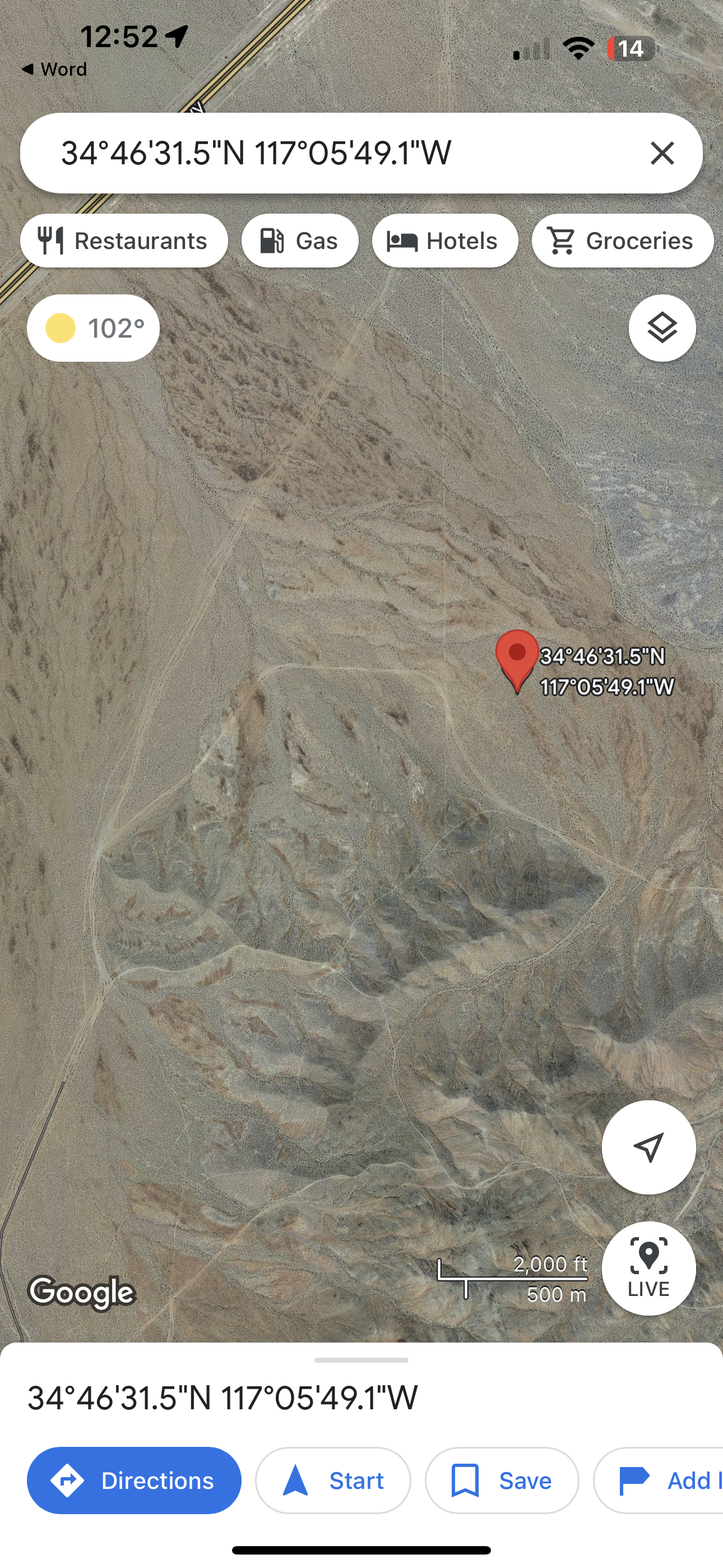Select the Restaurants chip
Viewport: 723px width, 1568px height.
point(124,241)
